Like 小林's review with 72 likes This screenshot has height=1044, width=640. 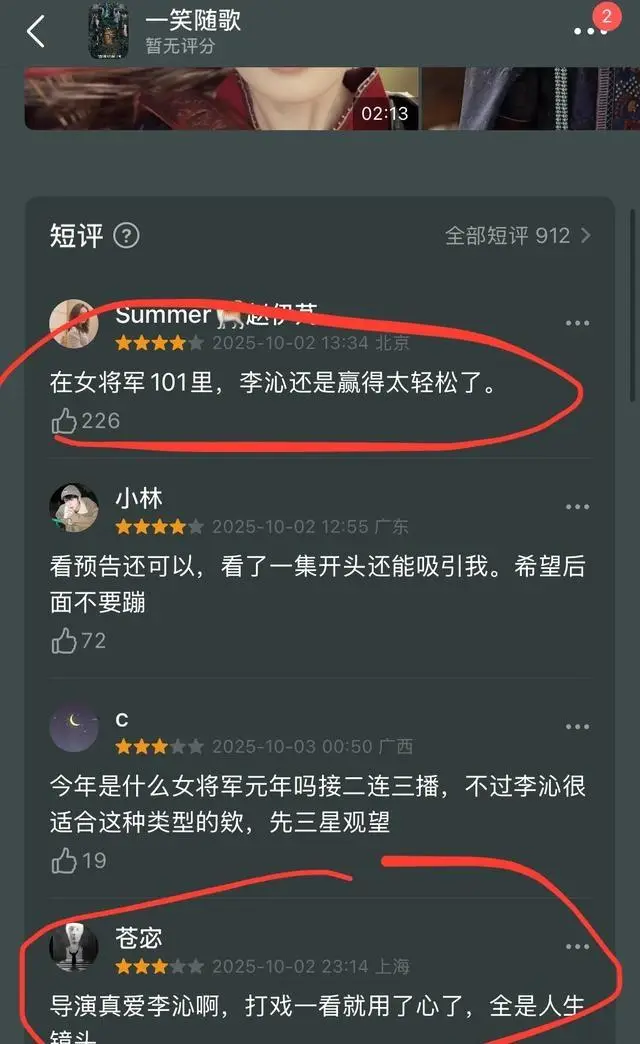(x=64, y=640)
